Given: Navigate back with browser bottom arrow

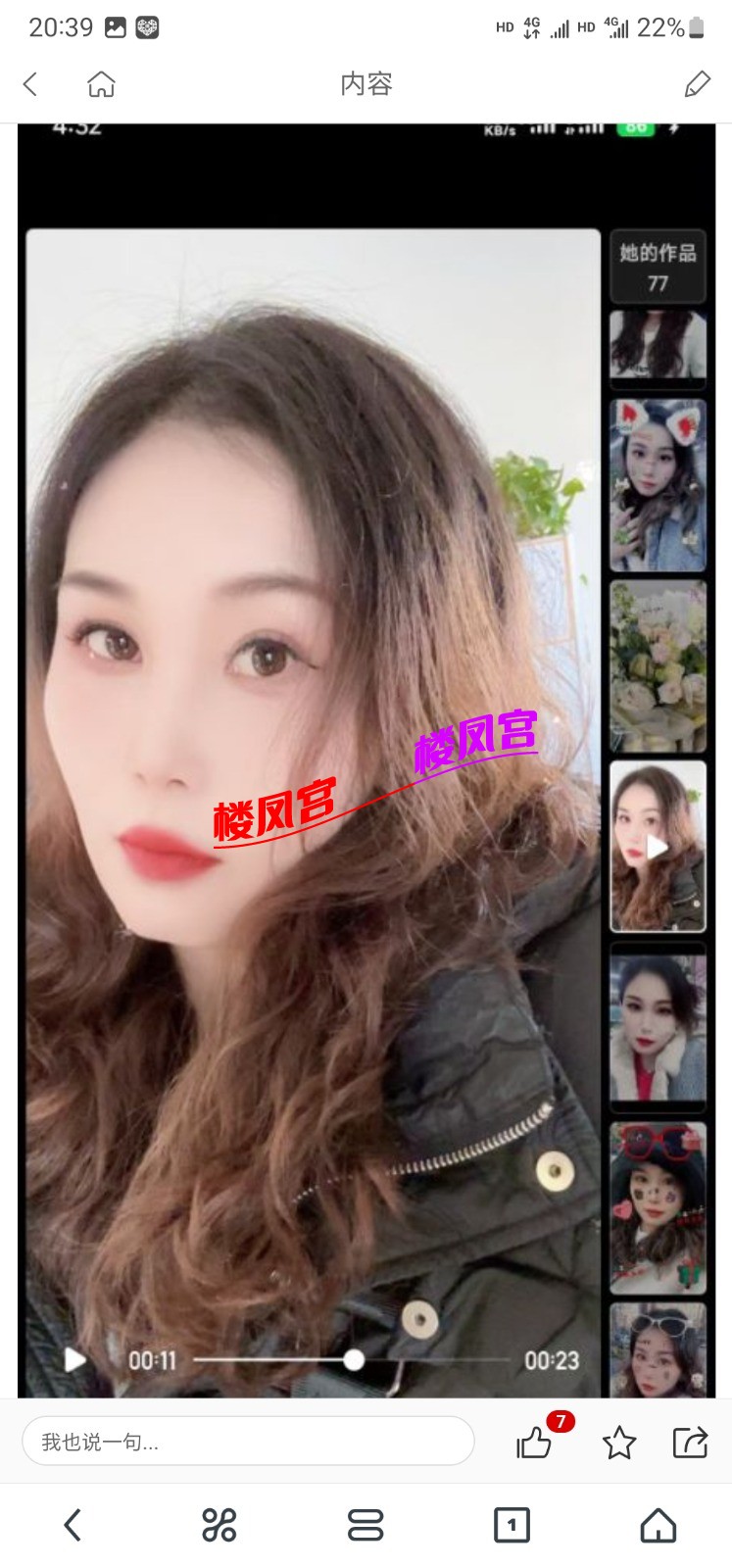Looking at the screenshot, I should click(x=73, y=1525).
